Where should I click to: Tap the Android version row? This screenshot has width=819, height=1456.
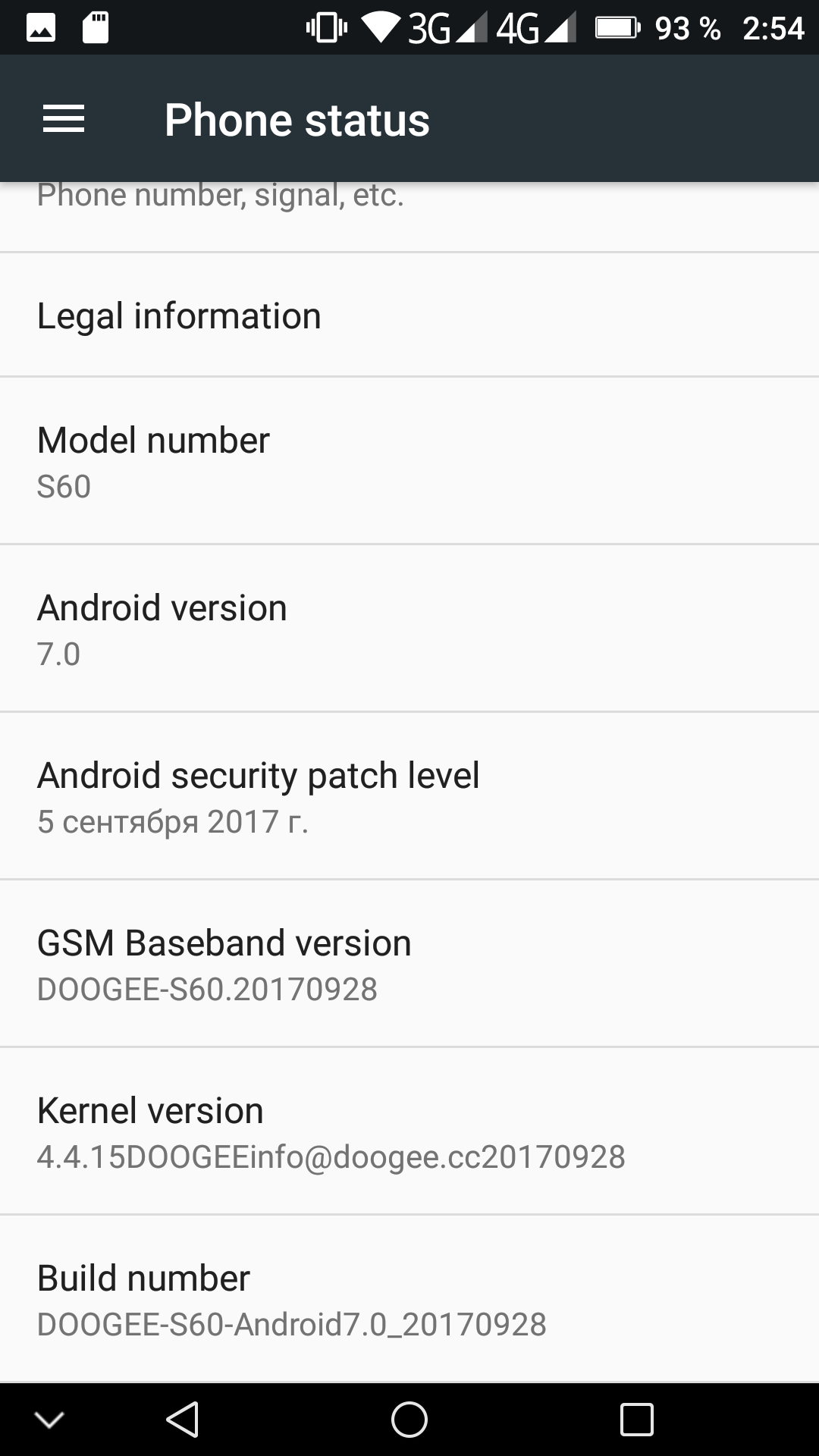click(409, 629)
